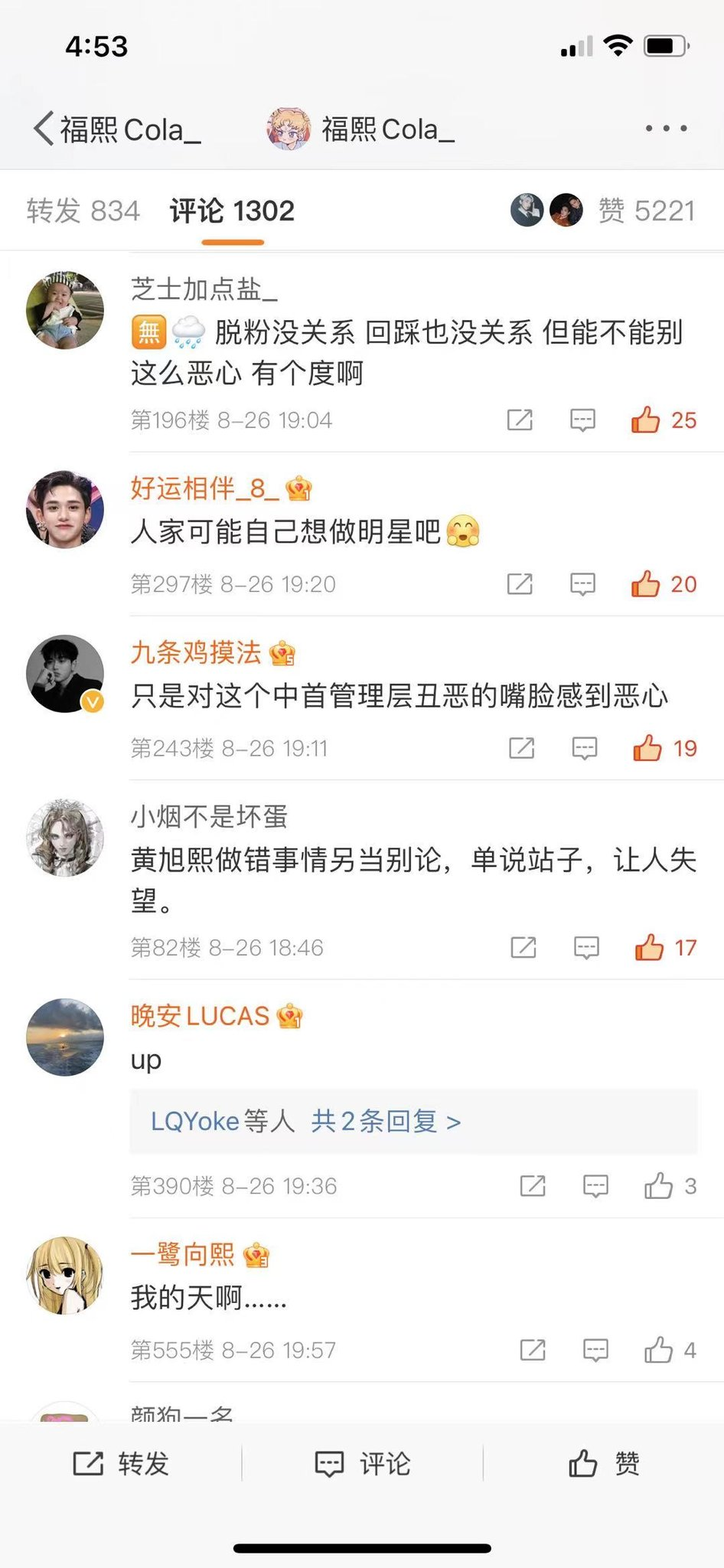The width and height of the screenshot is (724, 1568).
Task: Like the post with bottom 赞 button
Action: (604, 1463)
